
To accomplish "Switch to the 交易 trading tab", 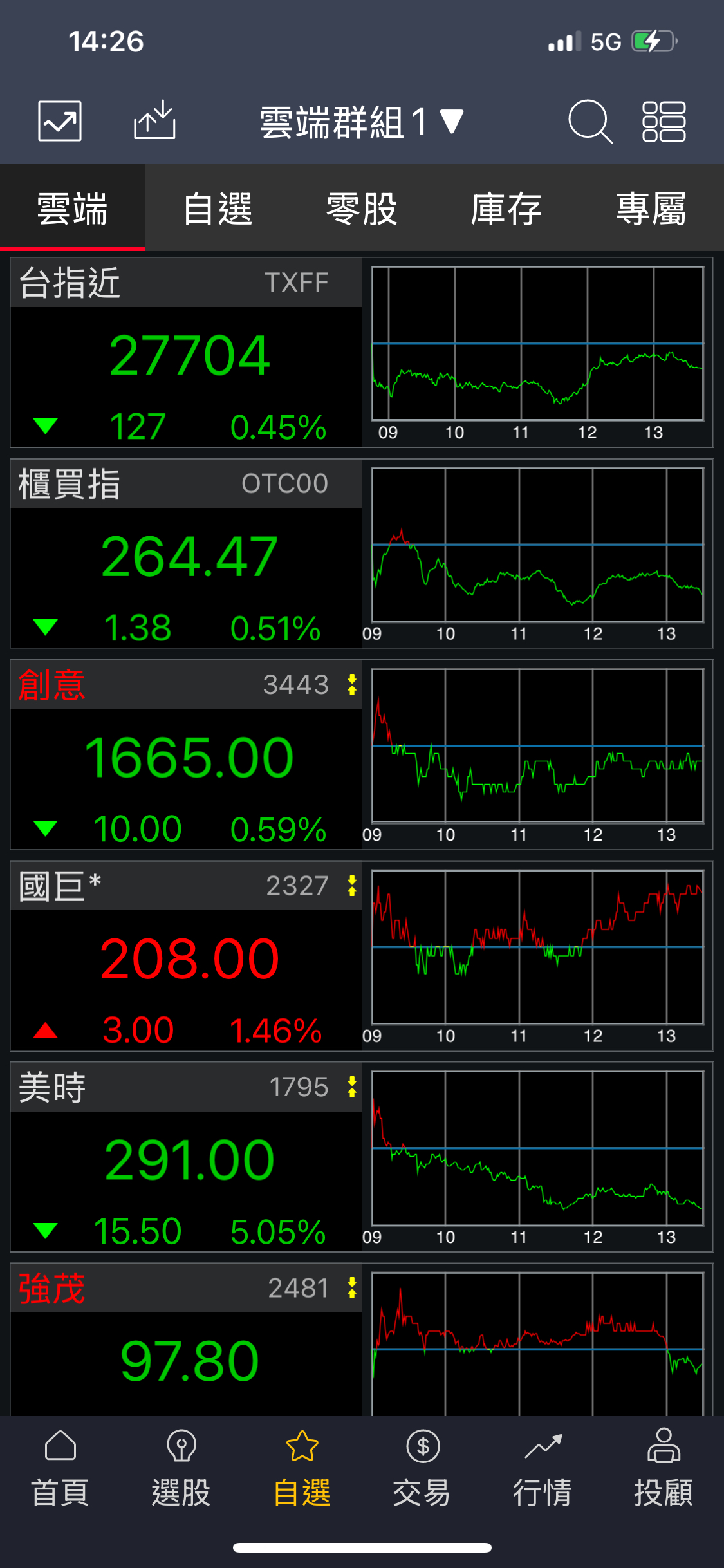I will (422, 1469).
